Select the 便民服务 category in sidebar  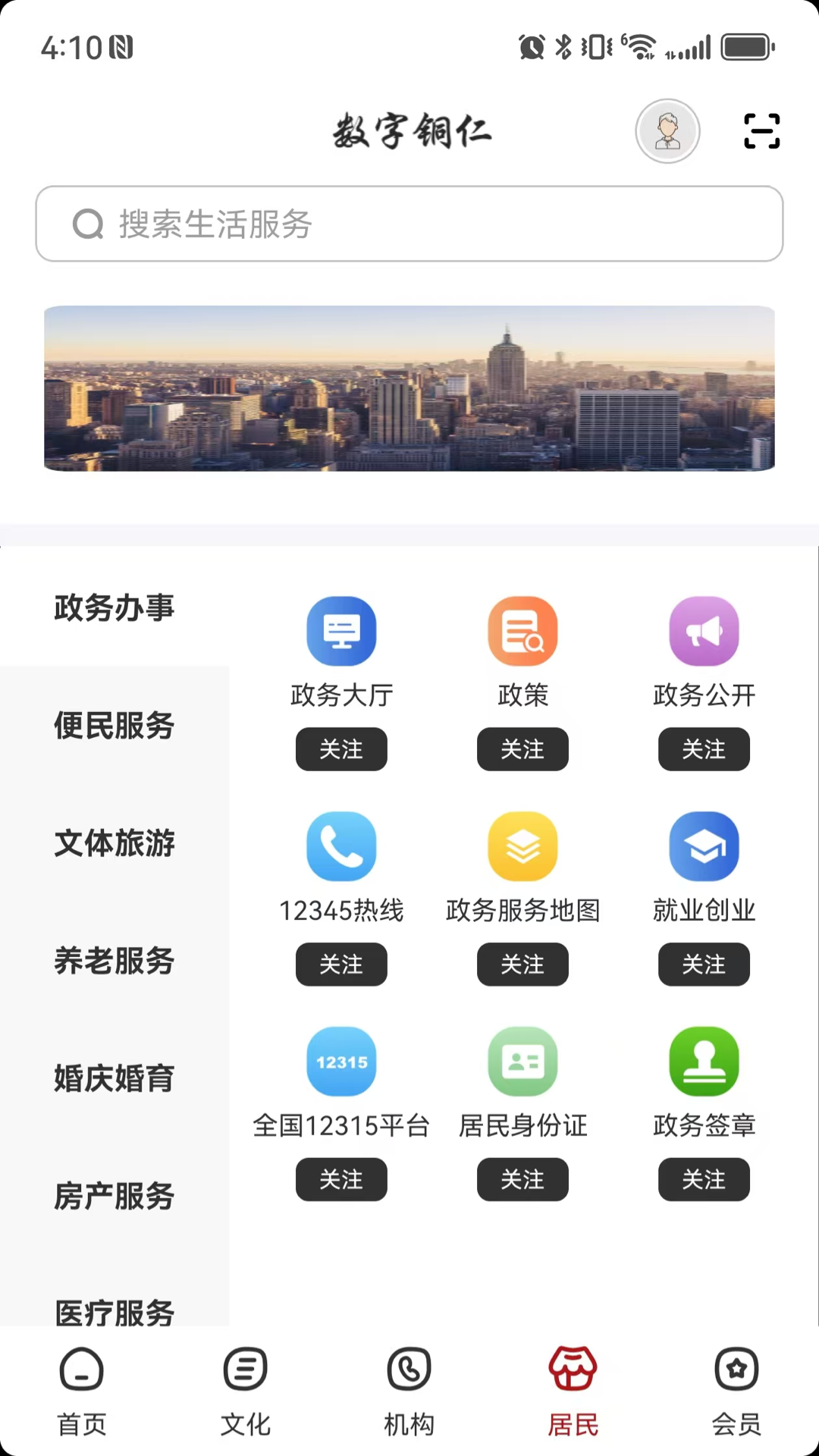pyautogui.click(x=115, y=726)
